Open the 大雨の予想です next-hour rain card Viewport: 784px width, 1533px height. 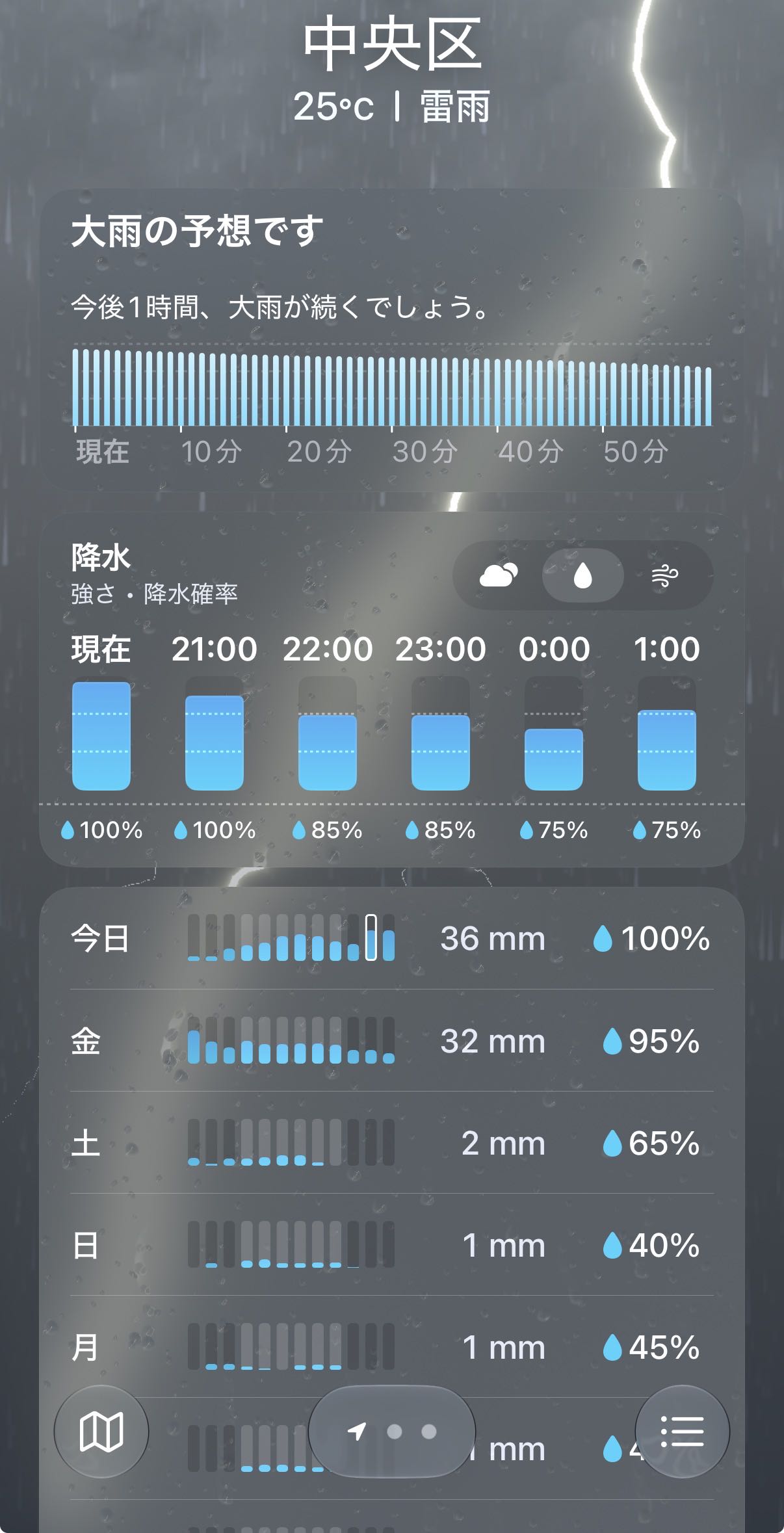pyautogui.click(x=391, y=341)
